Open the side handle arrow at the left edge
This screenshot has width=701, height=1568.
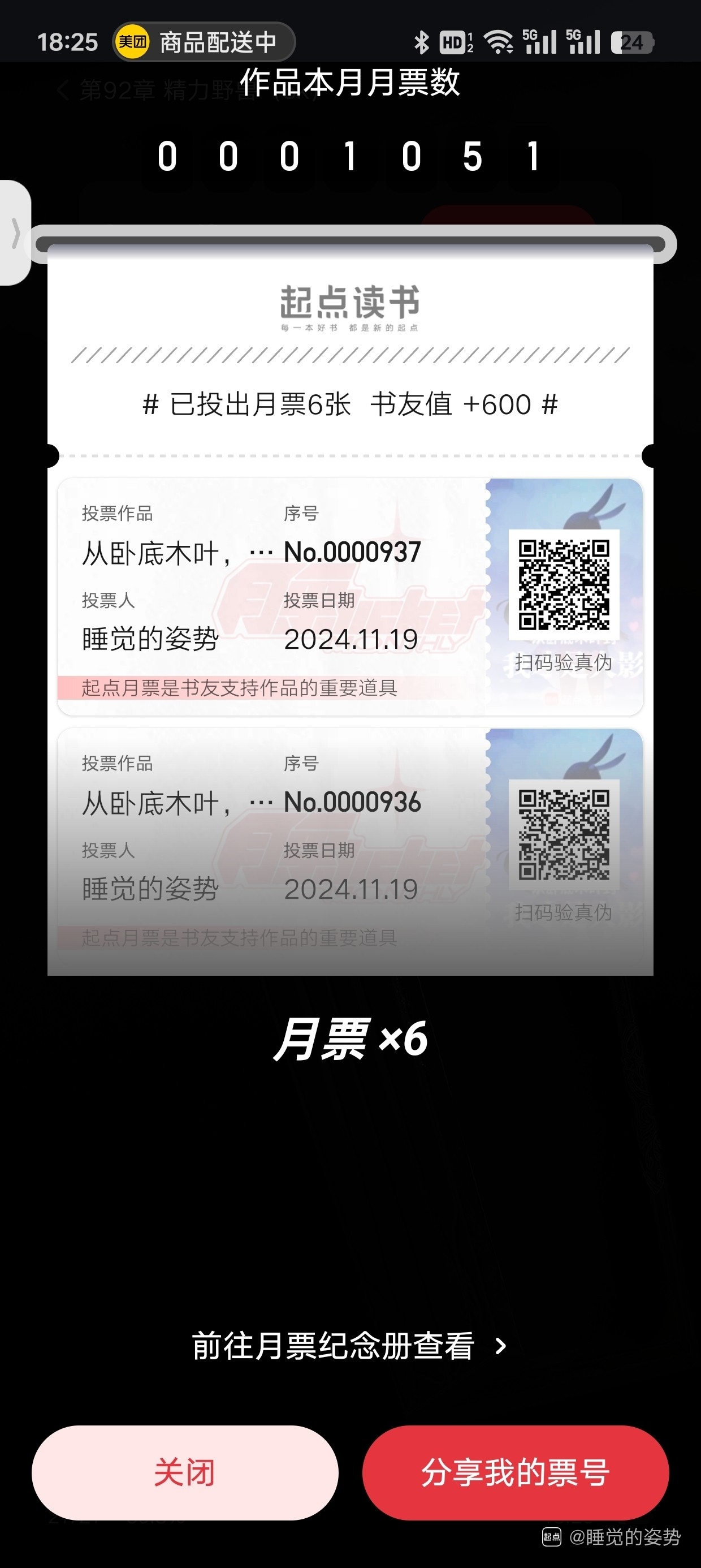tap(15, 232)
